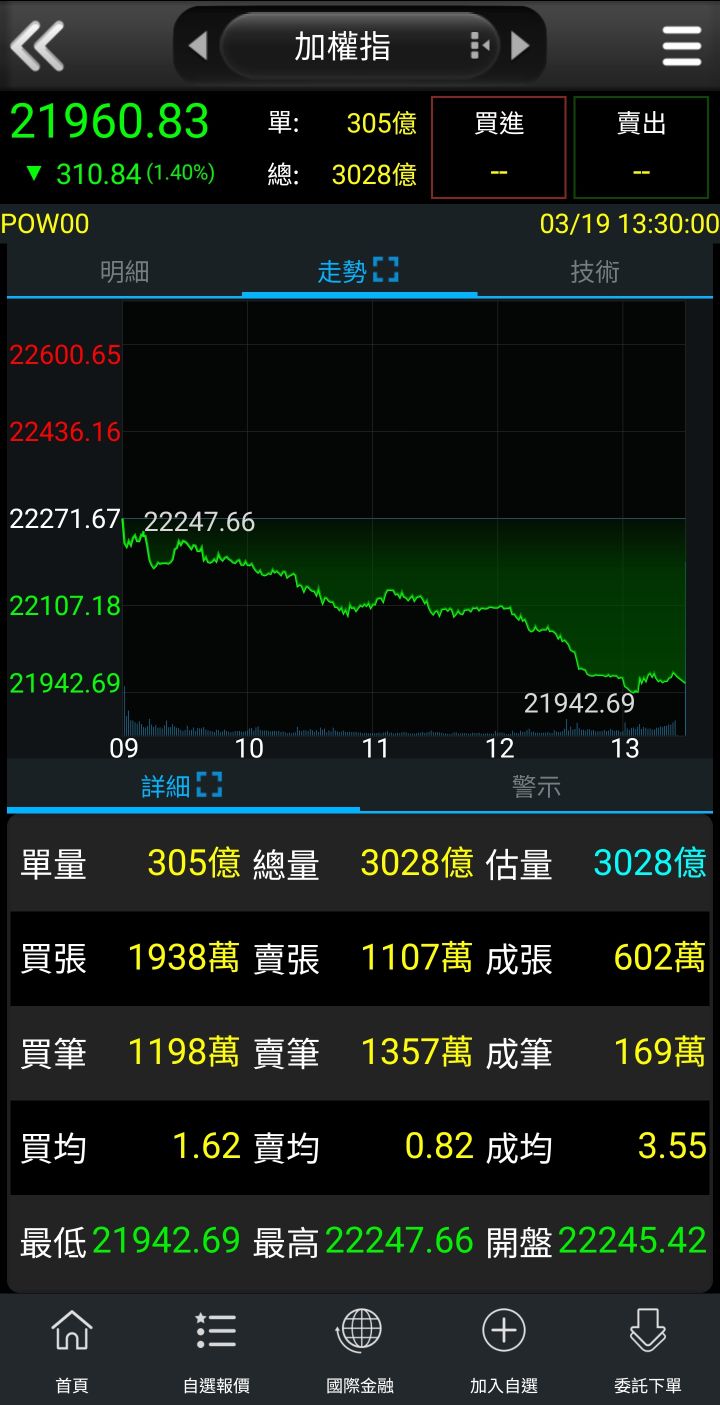Switch to the 明細 tab
The image size is (720, 1405).
point(124,272)
